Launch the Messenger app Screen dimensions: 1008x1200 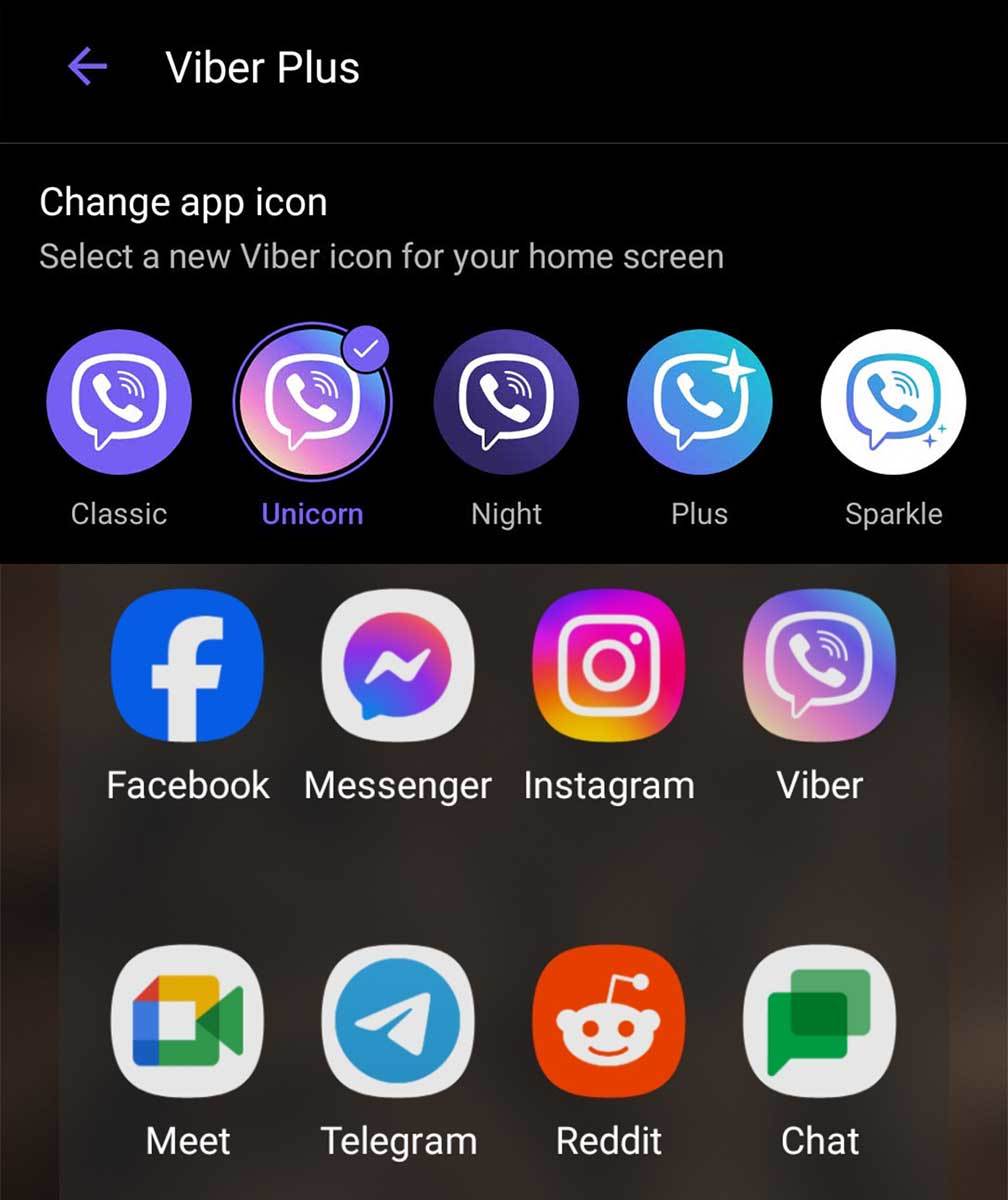click(398, 664)
